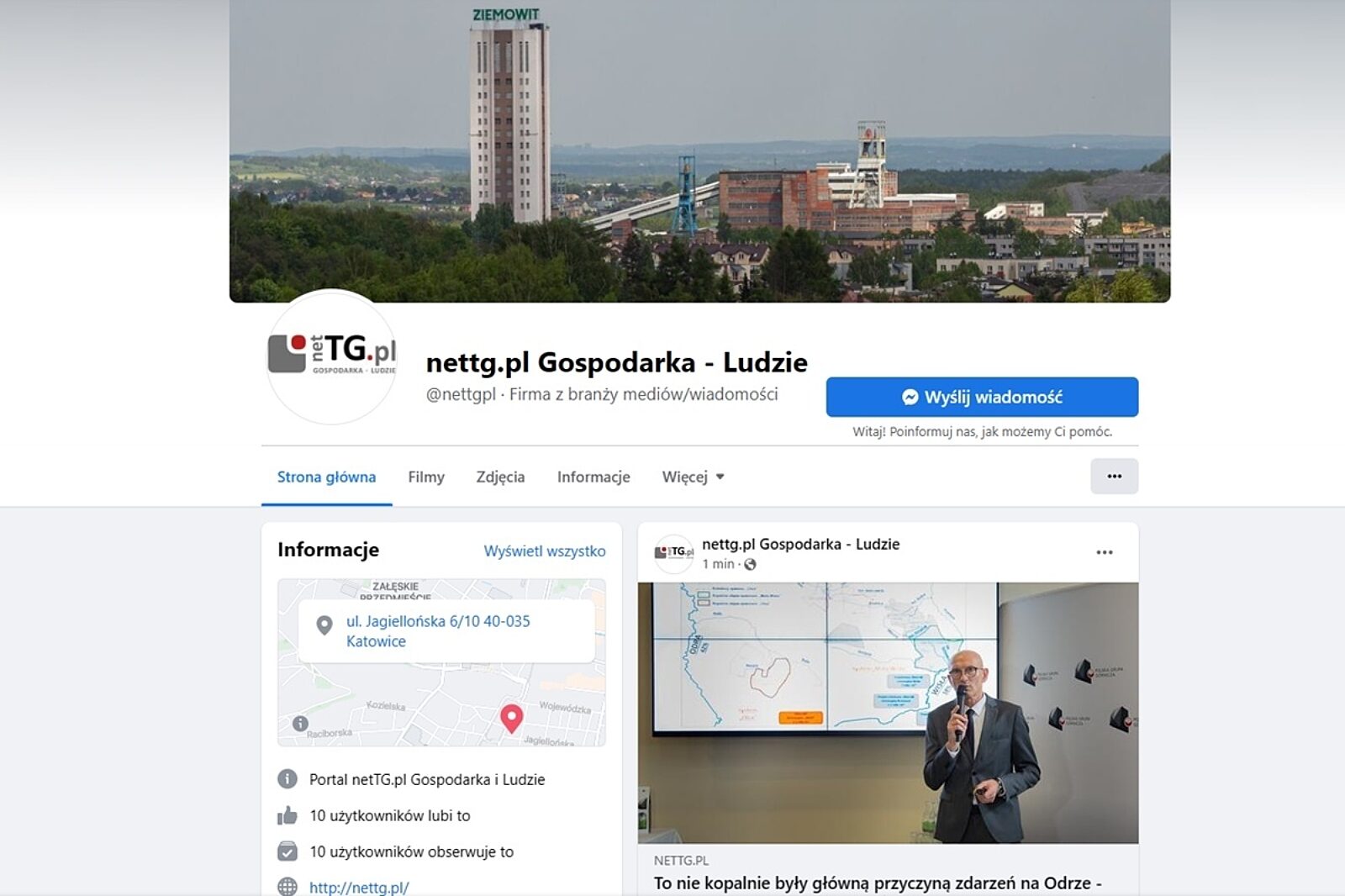Screen dimensions: 1345x896
Task: Read the article about kopalnie and Odra
Action: (877, 883)
